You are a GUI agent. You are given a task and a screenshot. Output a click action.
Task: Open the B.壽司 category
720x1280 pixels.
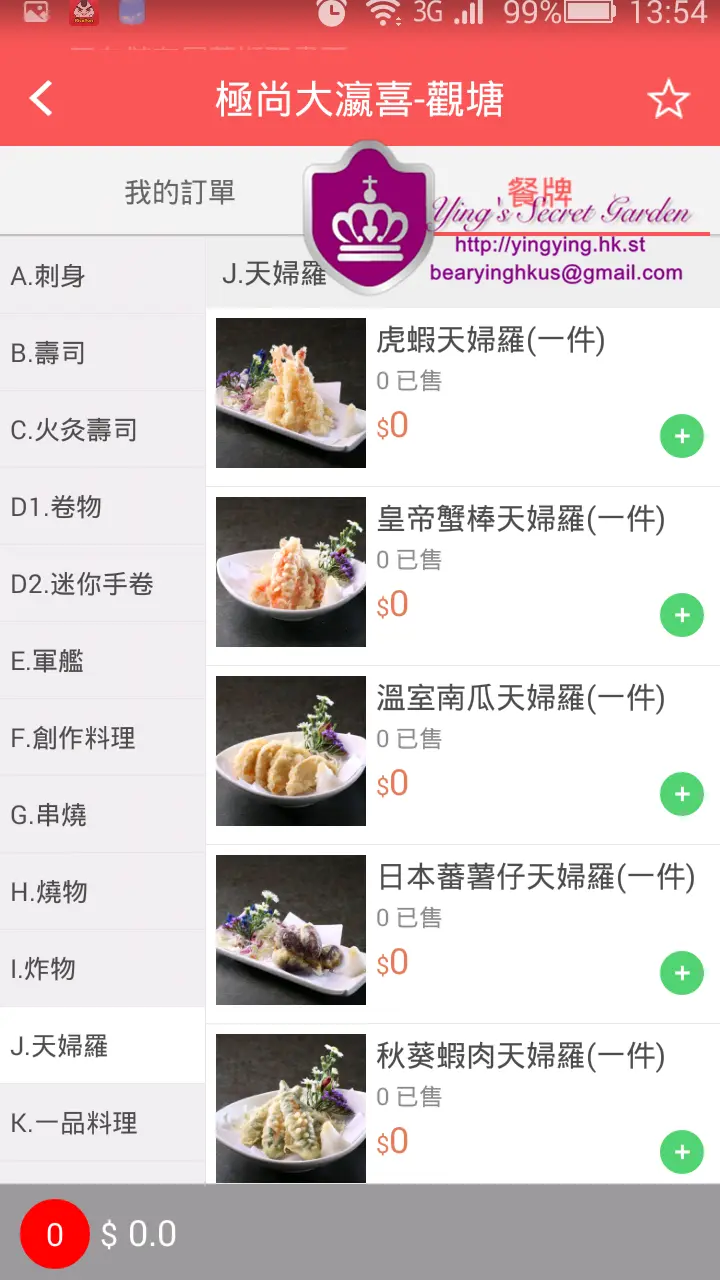pos(102,353)
